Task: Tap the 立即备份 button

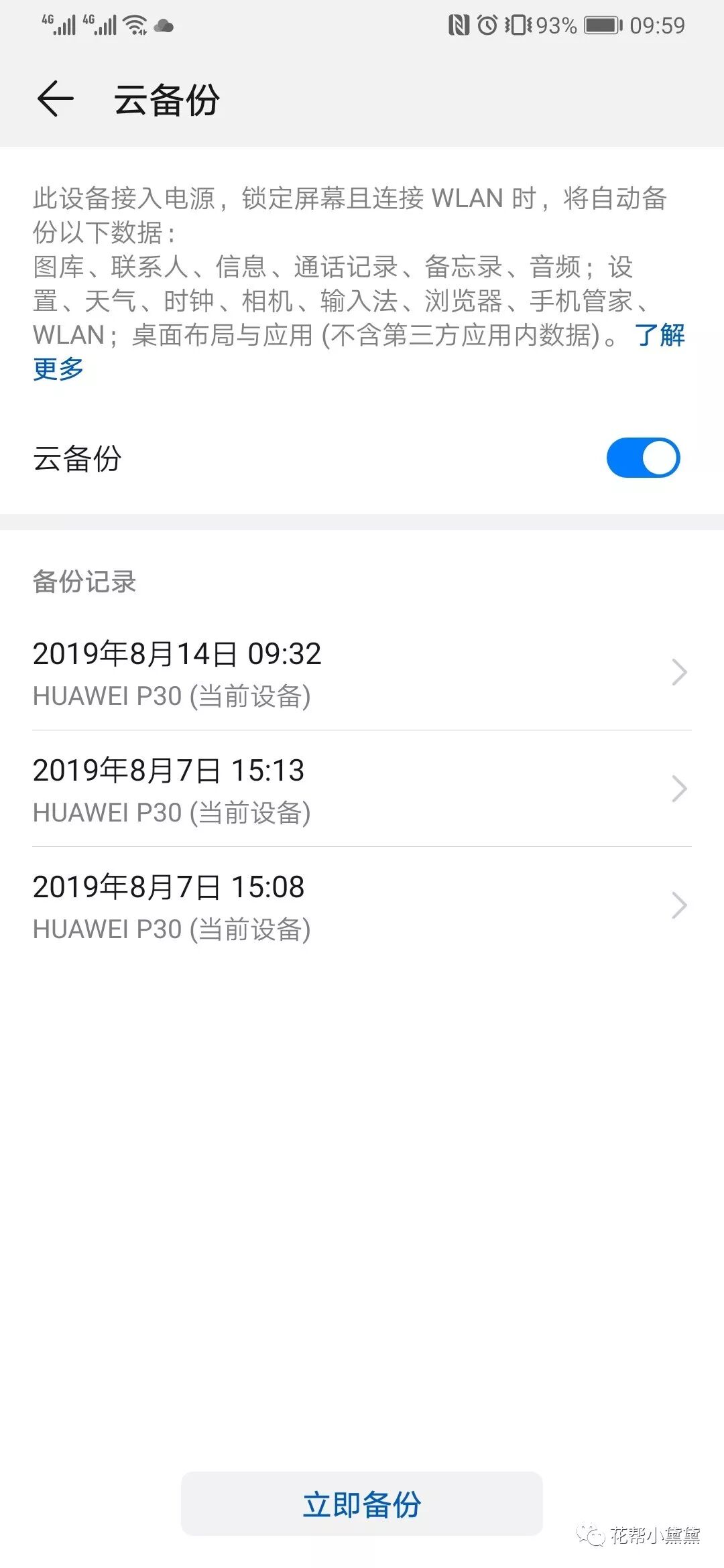Action: point(362,1504)
